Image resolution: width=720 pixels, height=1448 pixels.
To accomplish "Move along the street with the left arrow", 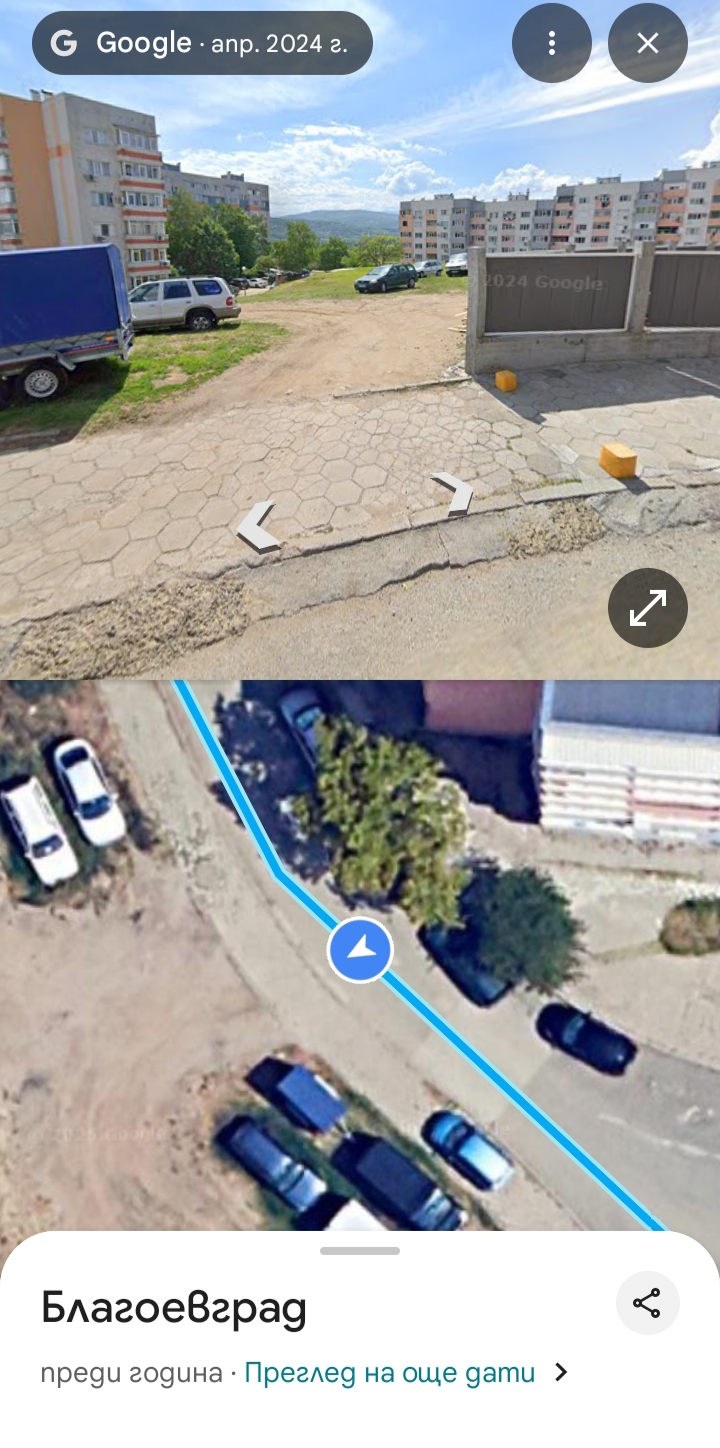I will [258, 527].
